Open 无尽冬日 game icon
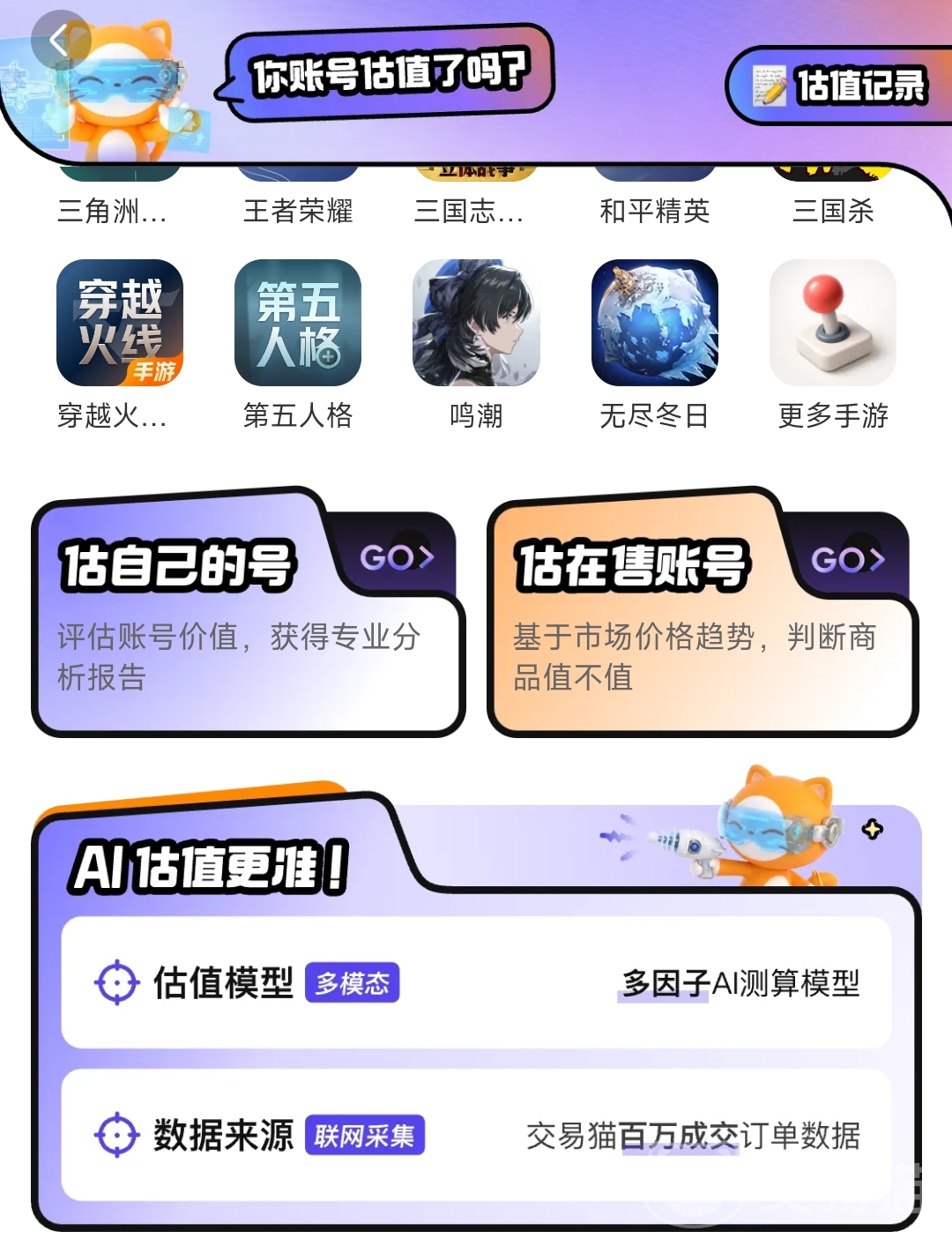 (654, 323)
